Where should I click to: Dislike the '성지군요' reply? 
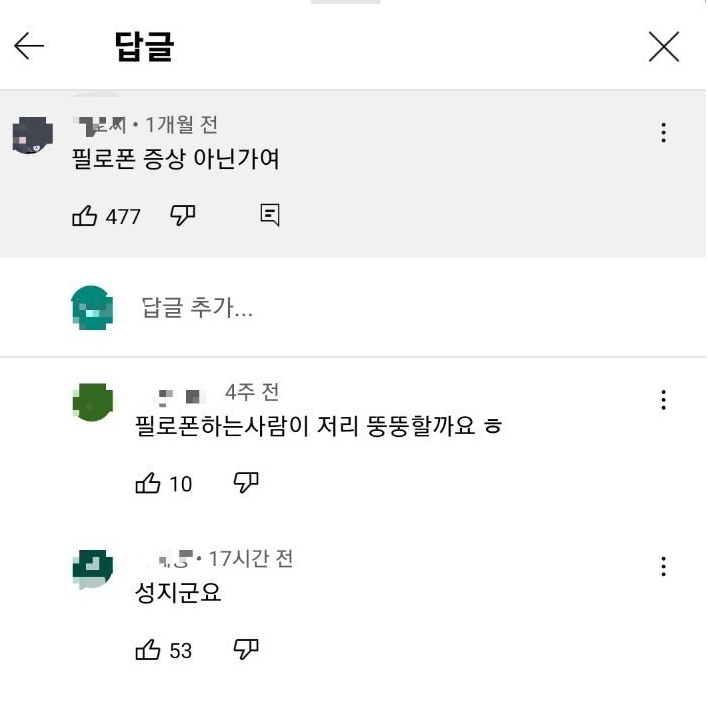coord(246,650)
